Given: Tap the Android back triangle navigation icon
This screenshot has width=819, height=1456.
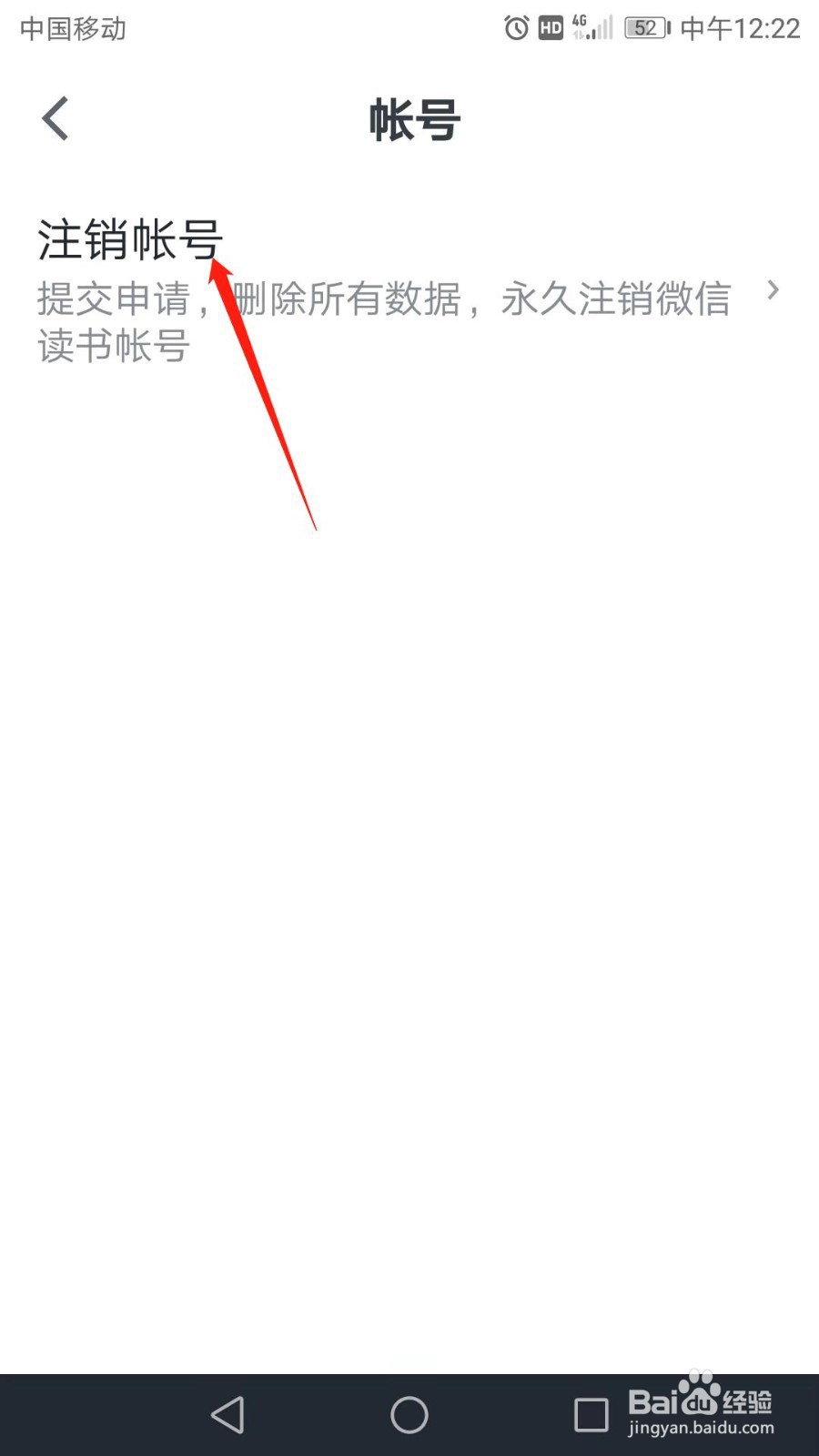Looking at the screenshot, I should tap(227, 1415).
